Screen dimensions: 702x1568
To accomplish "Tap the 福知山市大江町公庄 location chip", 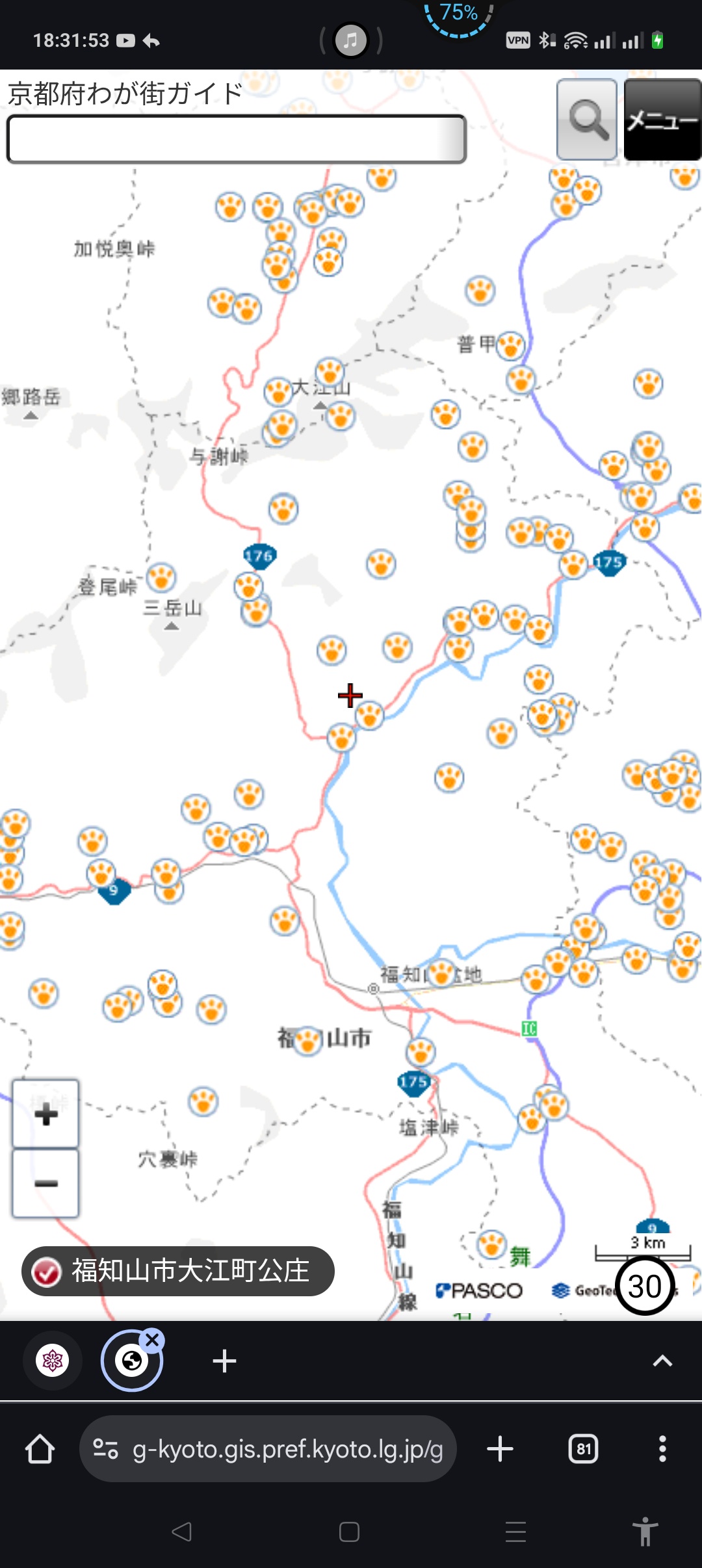I will point(178,1271).
